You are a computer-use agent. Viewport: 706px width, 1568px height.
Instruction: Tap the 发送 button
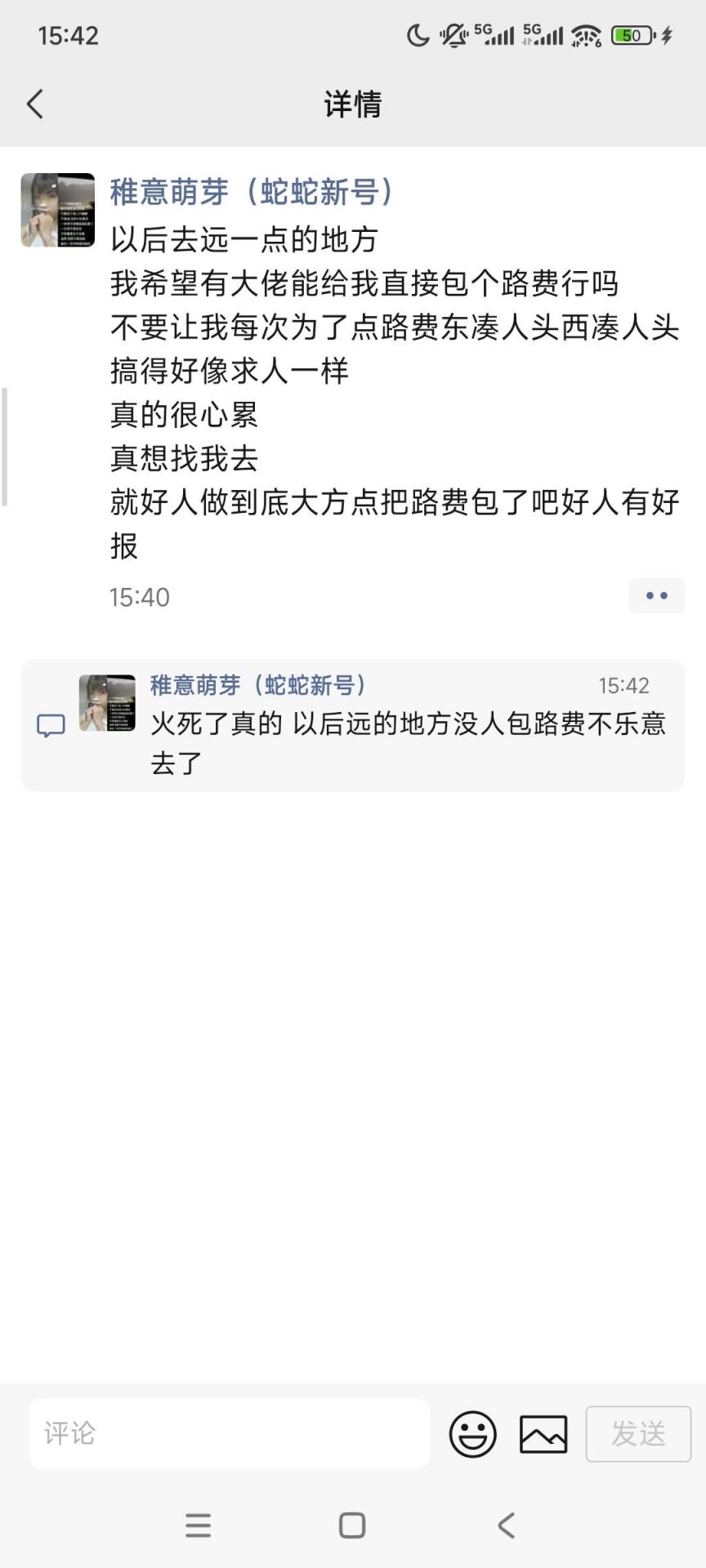click(638, 1434)
